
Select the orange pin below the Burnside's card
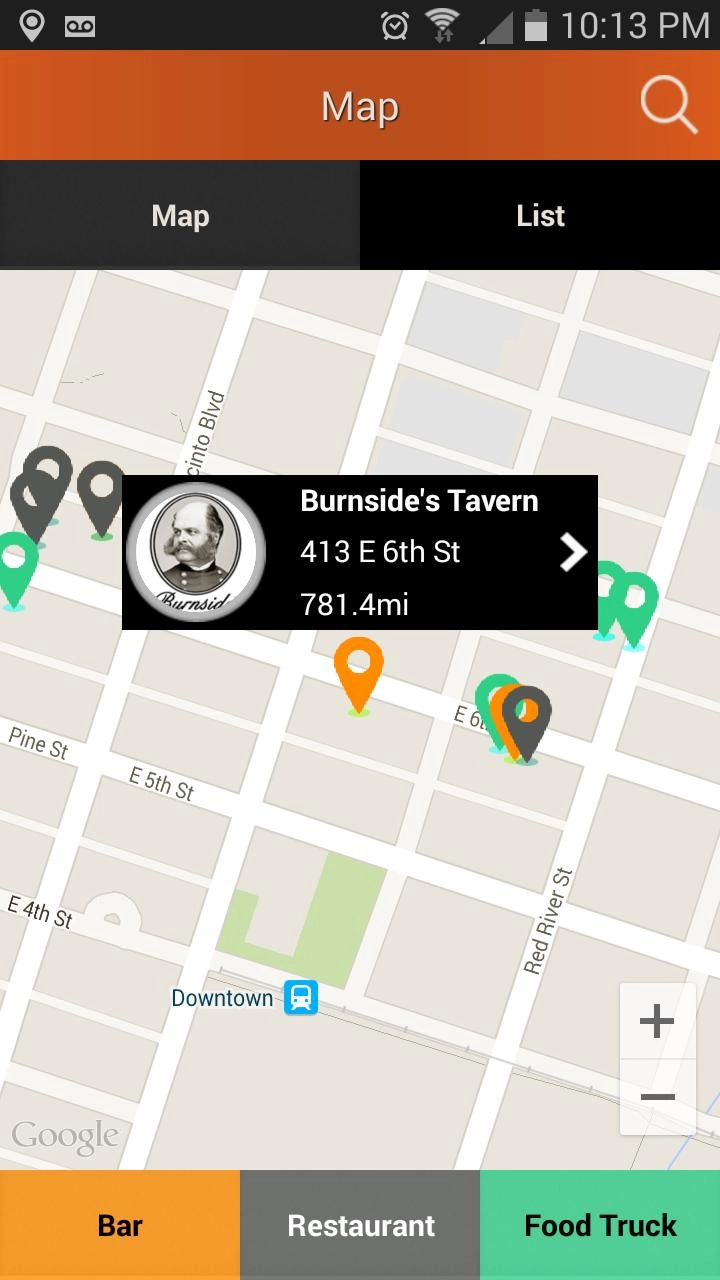click(358, 670)
